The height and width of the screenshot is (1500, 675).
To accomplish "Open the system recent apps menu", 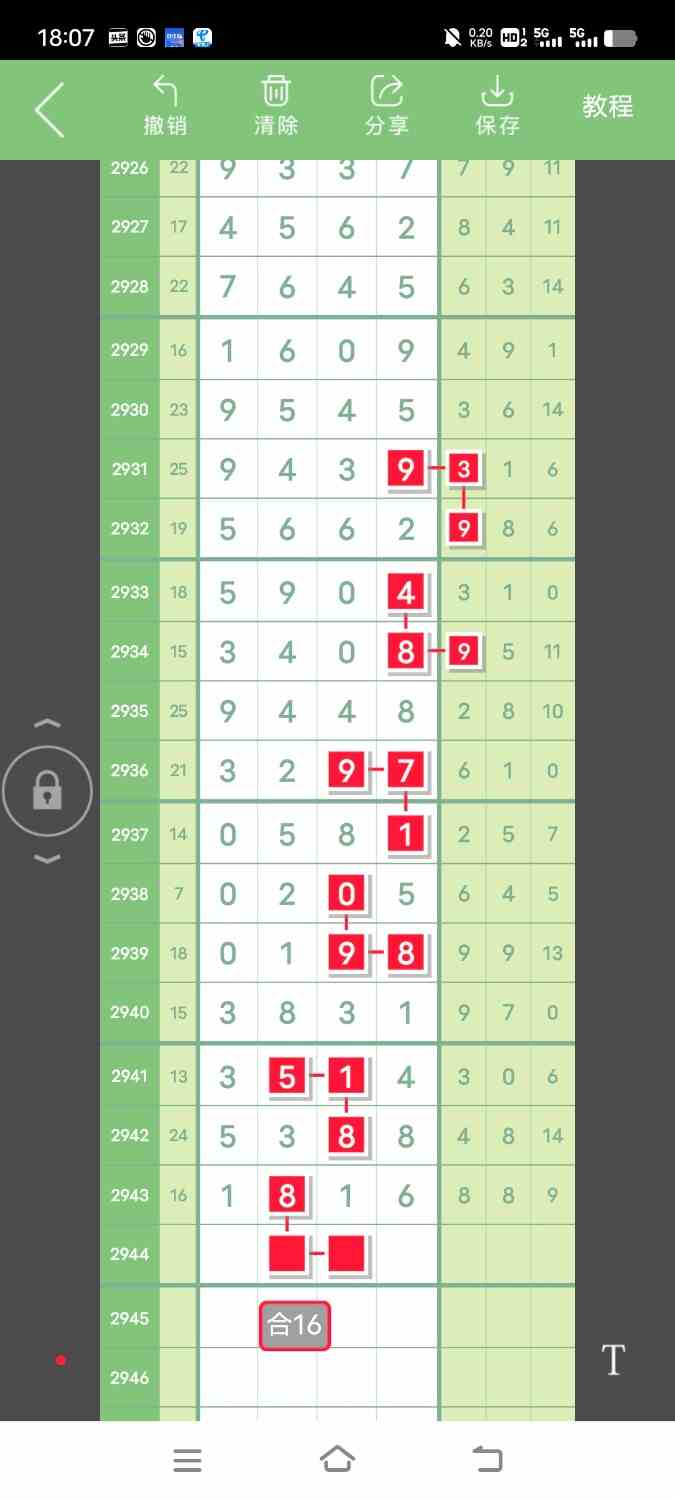I will [x=187, y=1461].
